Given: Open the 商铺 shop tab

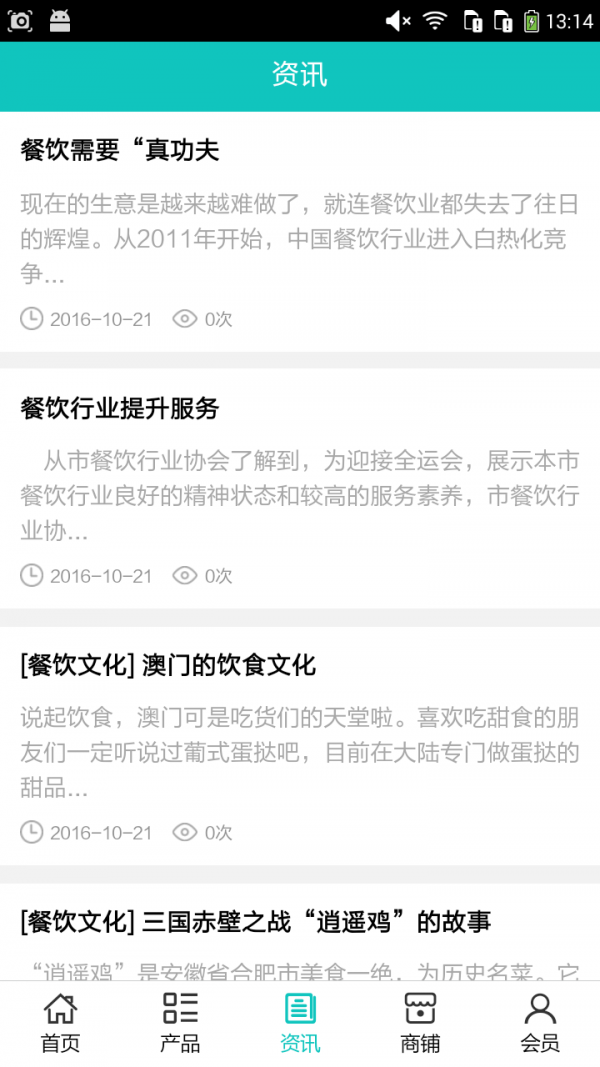Looking at the screenshot, I should (x=420, y=1023).
